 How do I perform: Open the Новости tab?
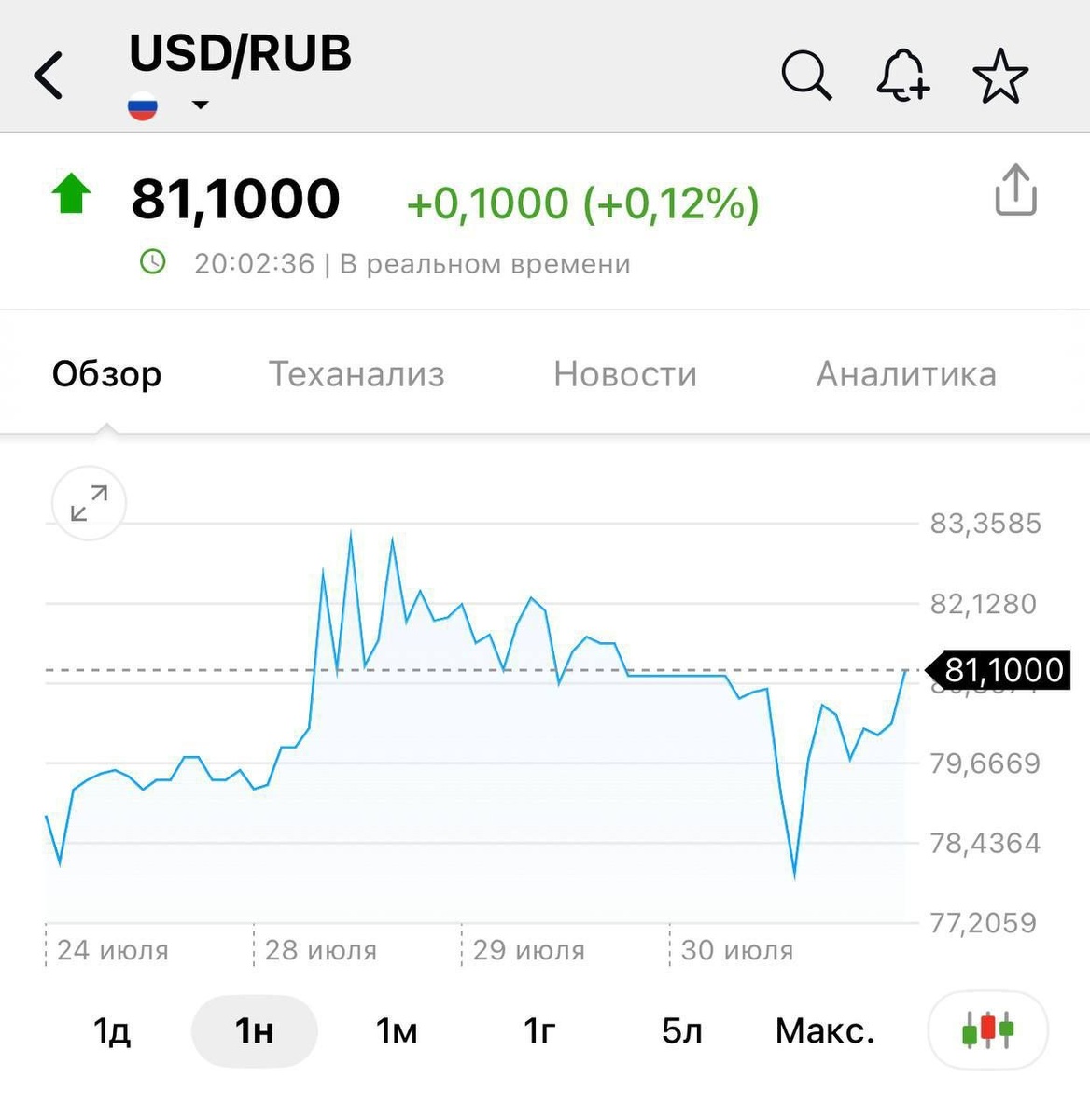pyautogui.click(x=625, y=374)
